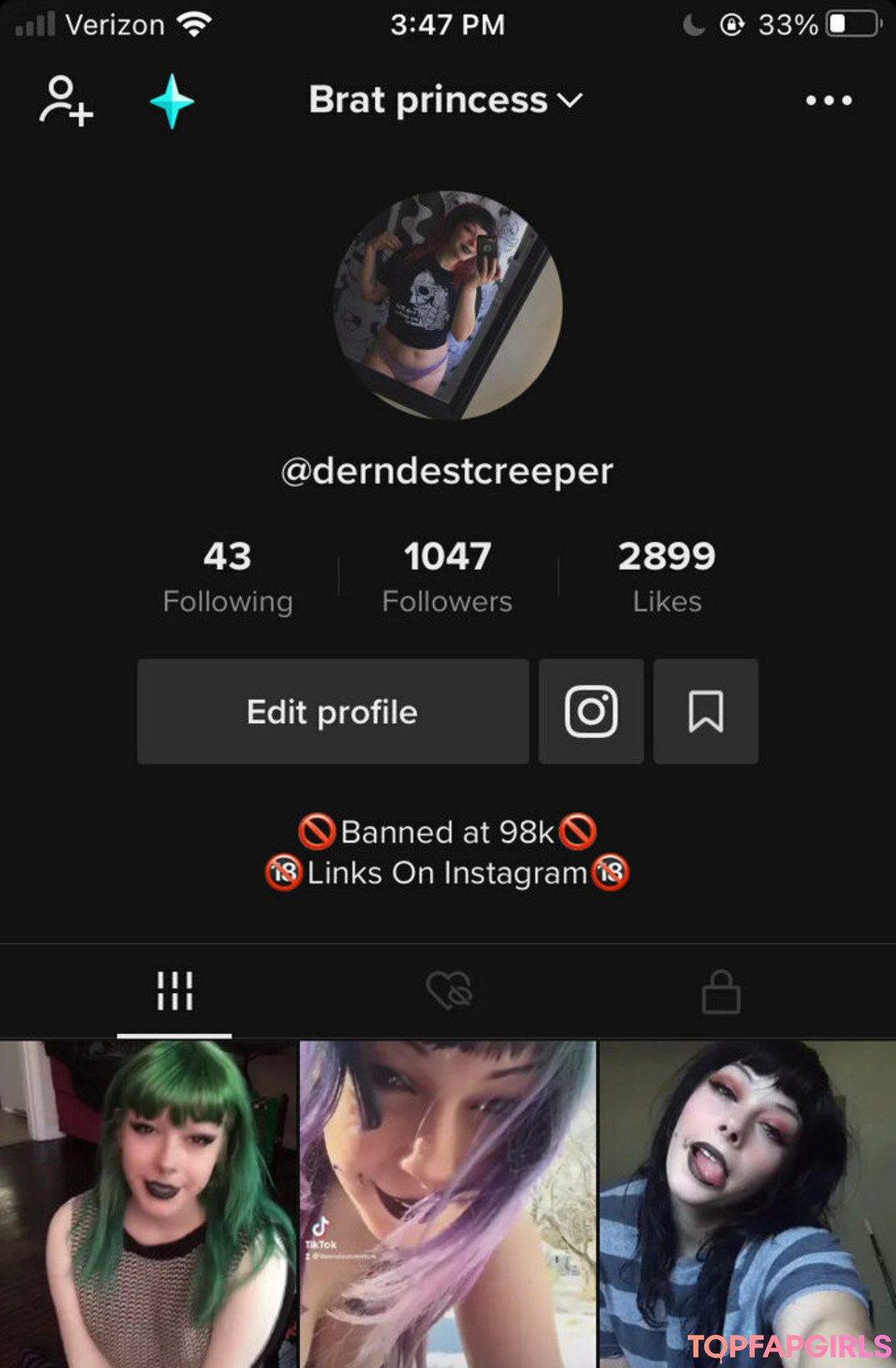Tap Edit profile
This screenshot has height=1368, width=896.
[333, 712]
